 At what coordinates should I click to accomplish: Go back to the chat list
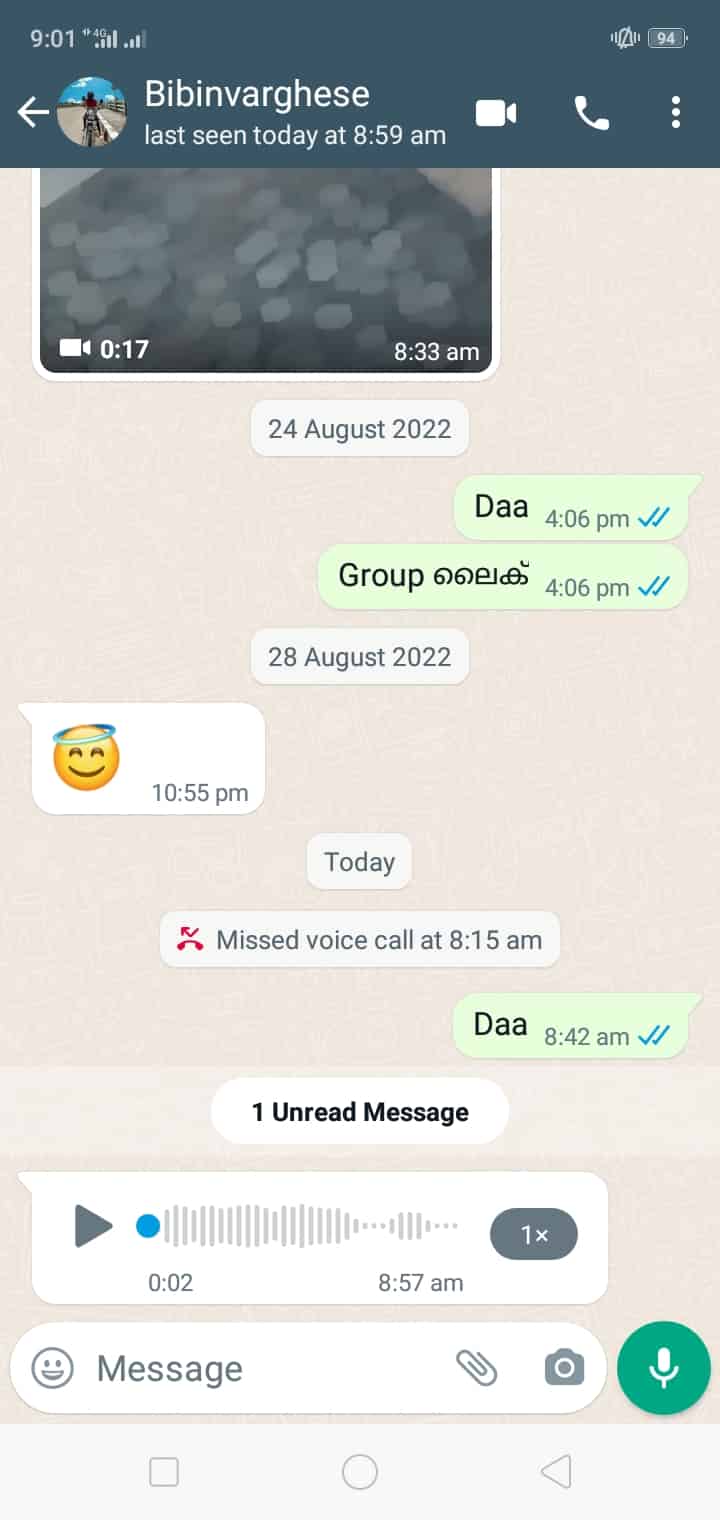[33, 113]
